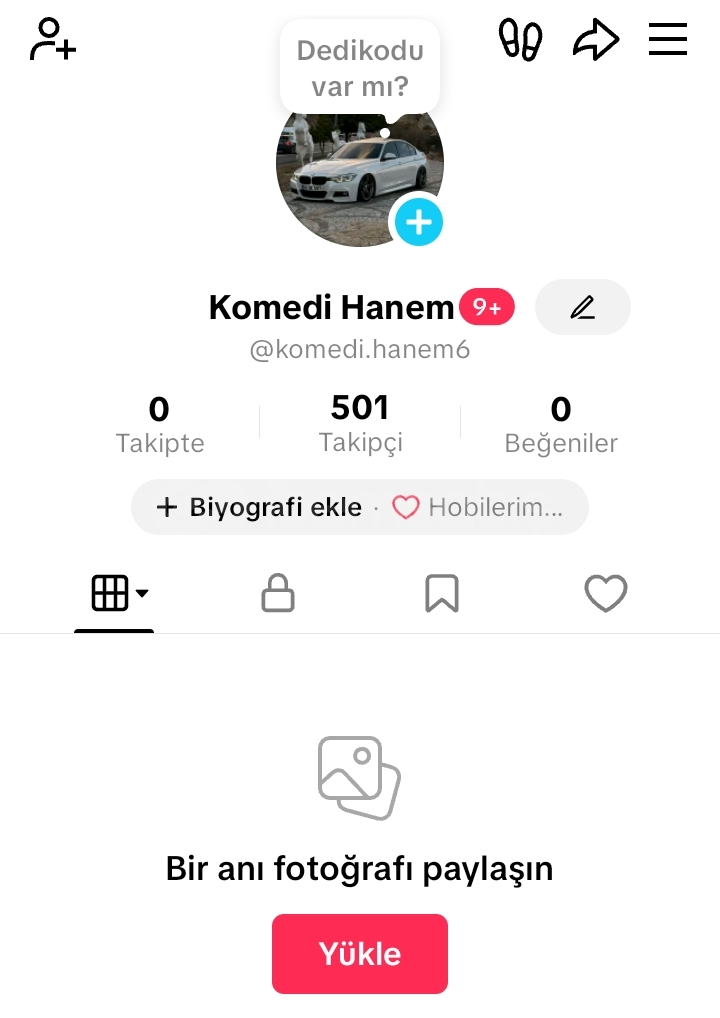Open the 501 Takipçi followers list
720x1018 pixels.
coord(360,424)
